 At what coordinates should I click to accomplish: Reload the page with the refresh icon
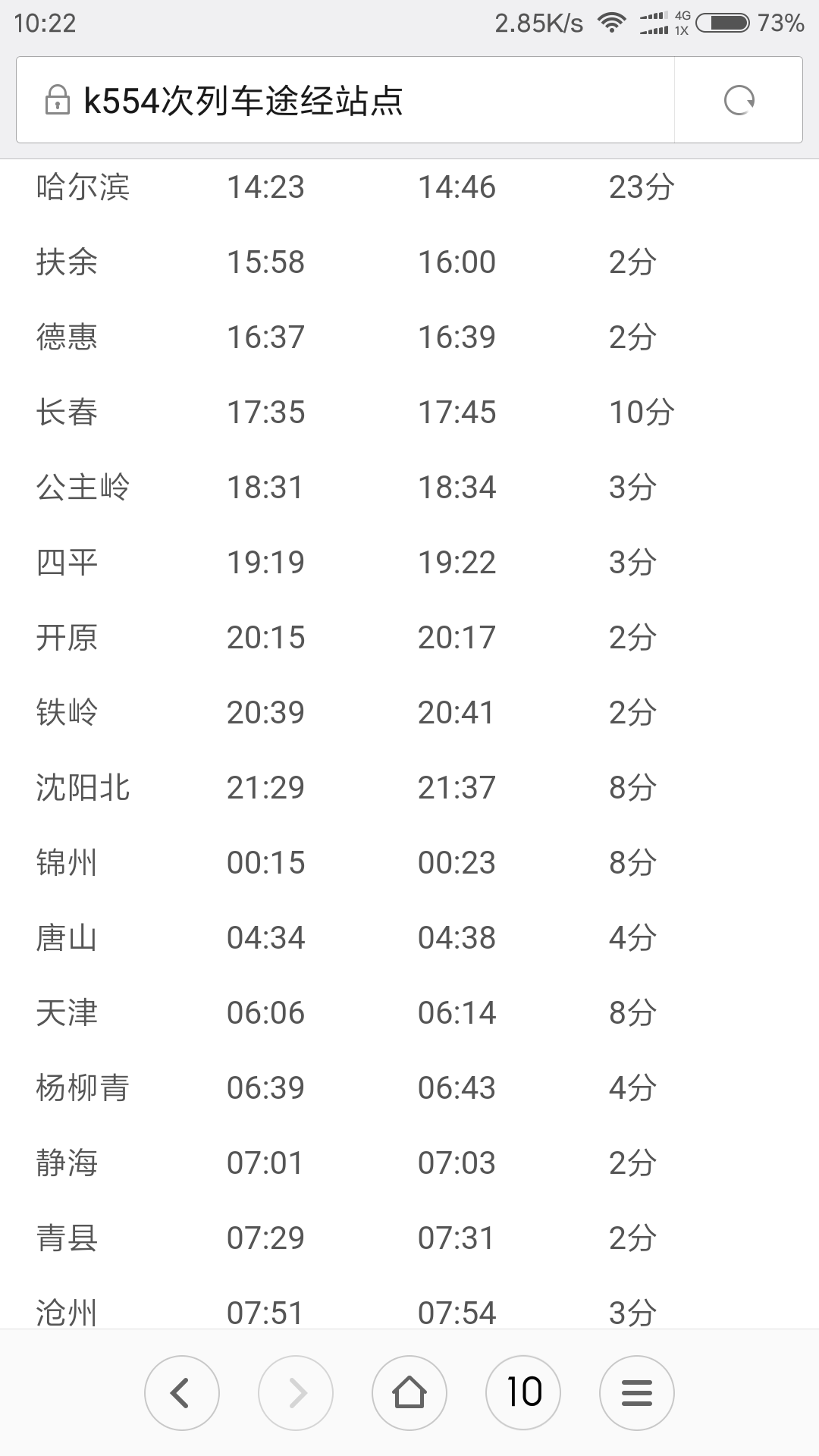tap(739, 100)
